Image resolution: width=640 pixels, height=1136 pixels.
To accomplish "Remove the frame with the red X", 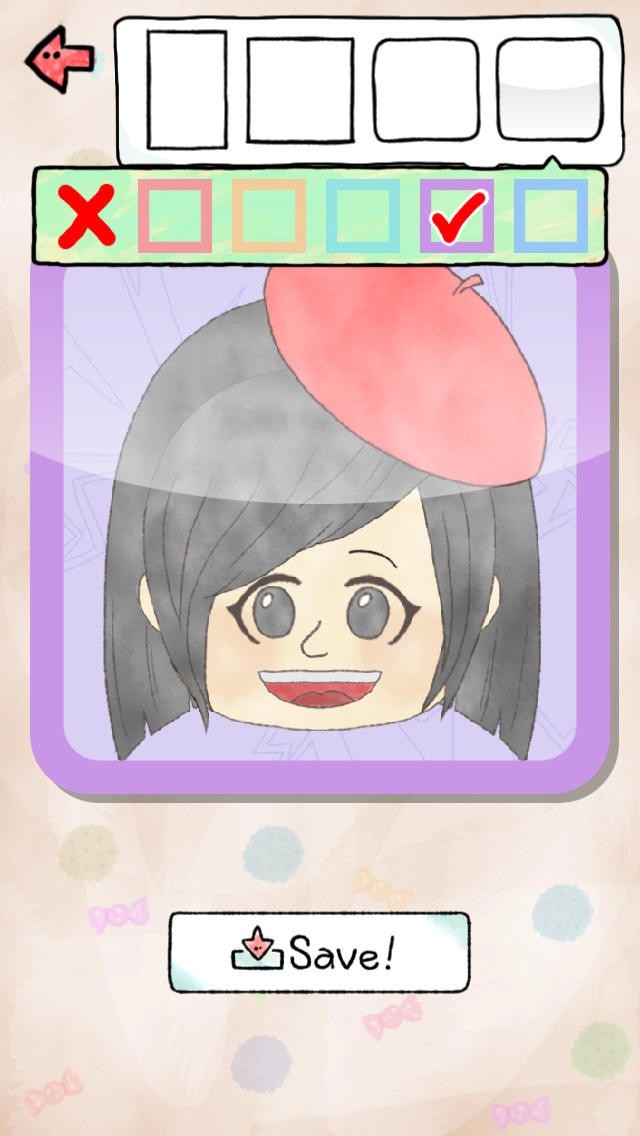I will [x=86, y=216].
